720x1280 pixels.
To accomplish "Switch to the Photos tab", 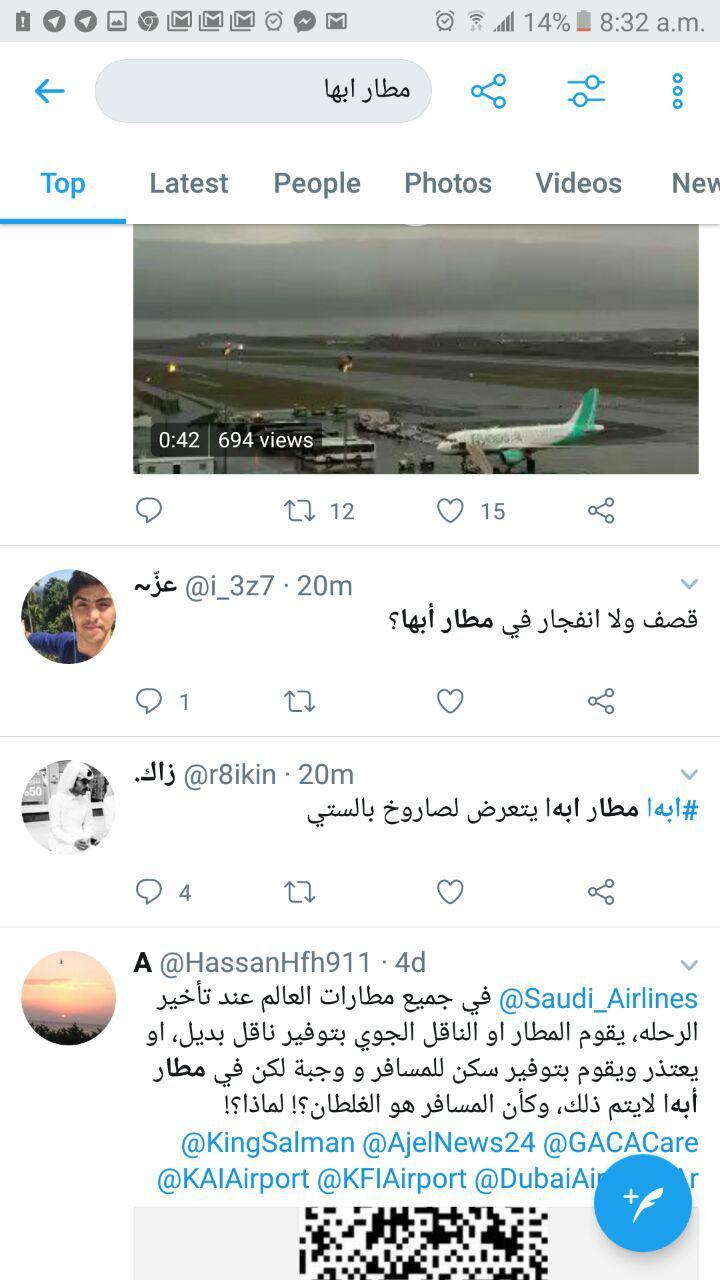I will (448, 183).
